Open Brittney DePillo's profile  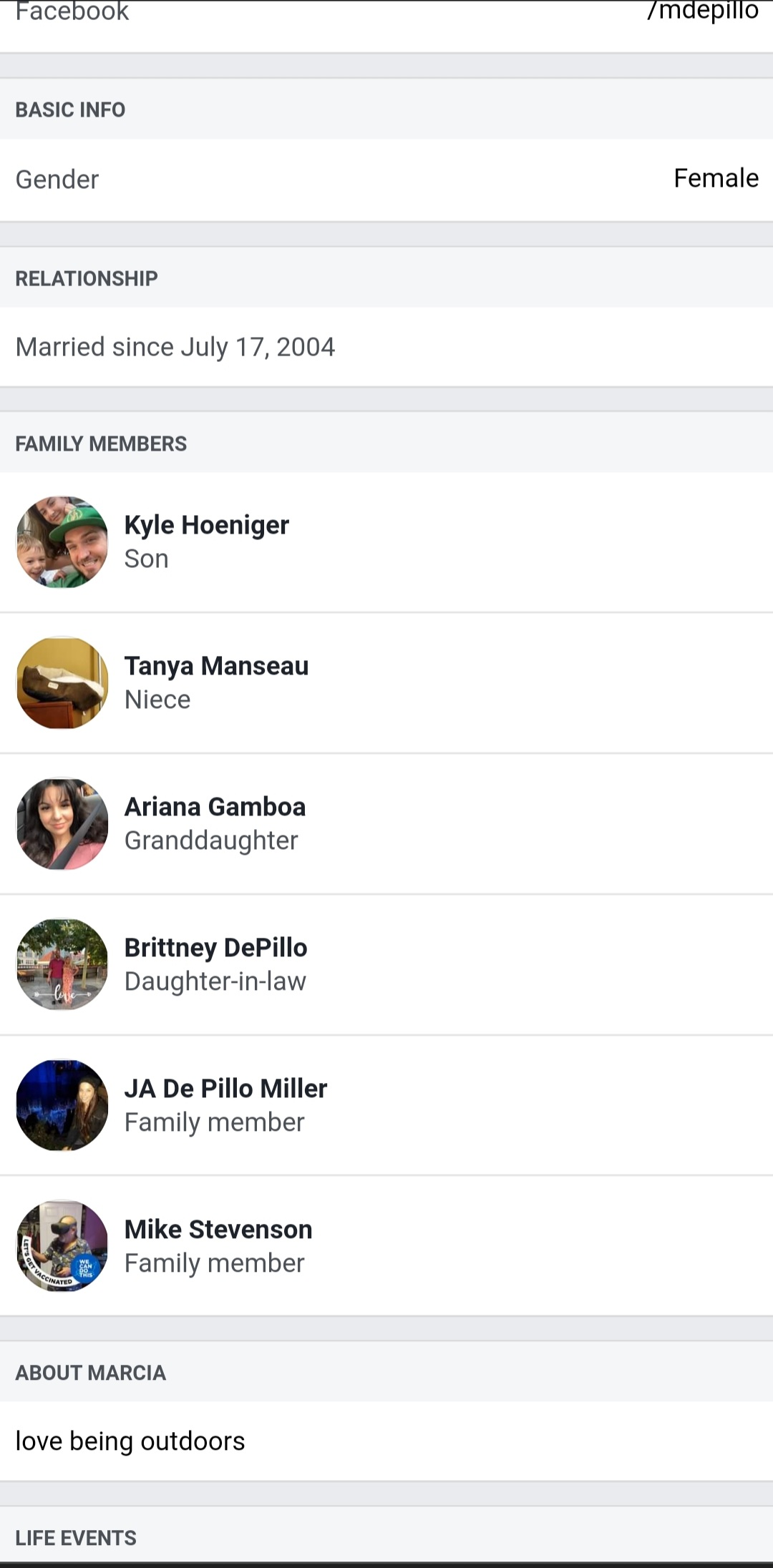click(386, 965)
